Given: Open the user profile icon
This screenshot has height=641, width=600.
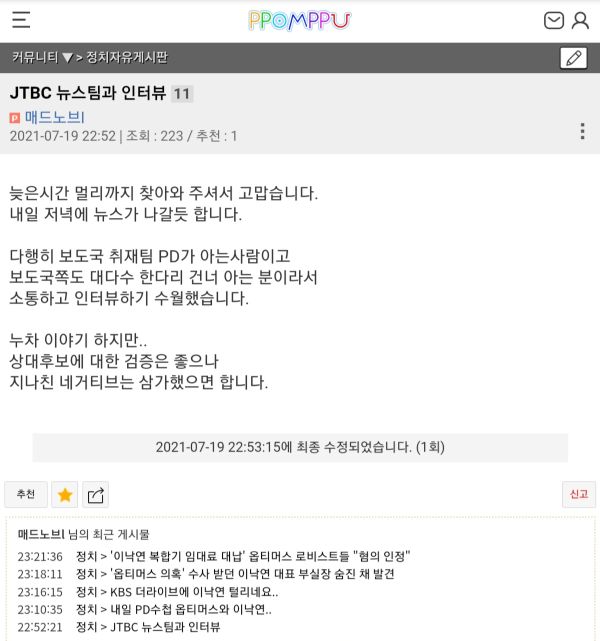Looking at the screenshot, I should pos(580,20).
